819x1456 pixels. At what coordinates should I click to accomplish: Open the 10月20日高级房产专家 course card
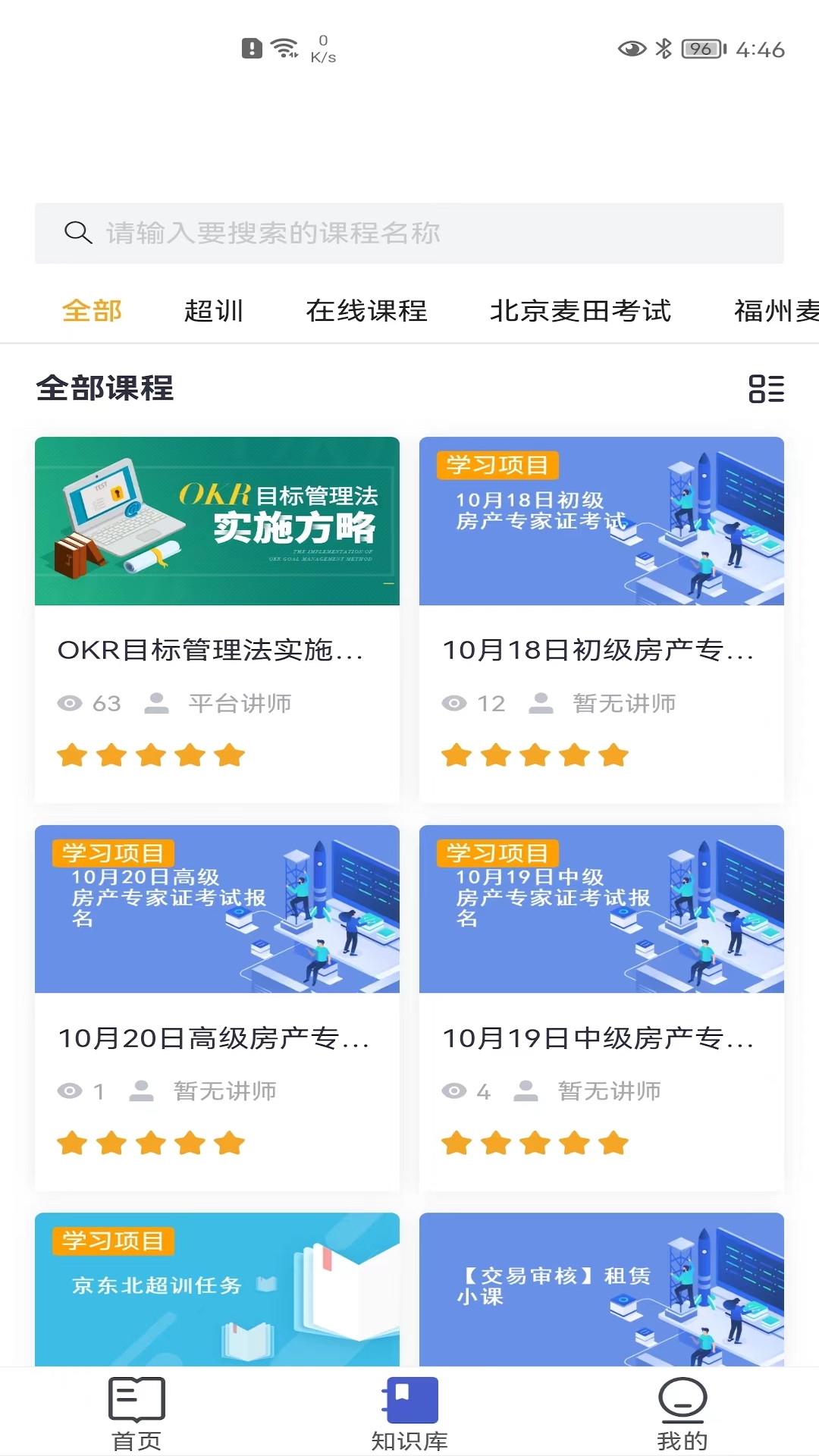click(x=217, y=1006)
